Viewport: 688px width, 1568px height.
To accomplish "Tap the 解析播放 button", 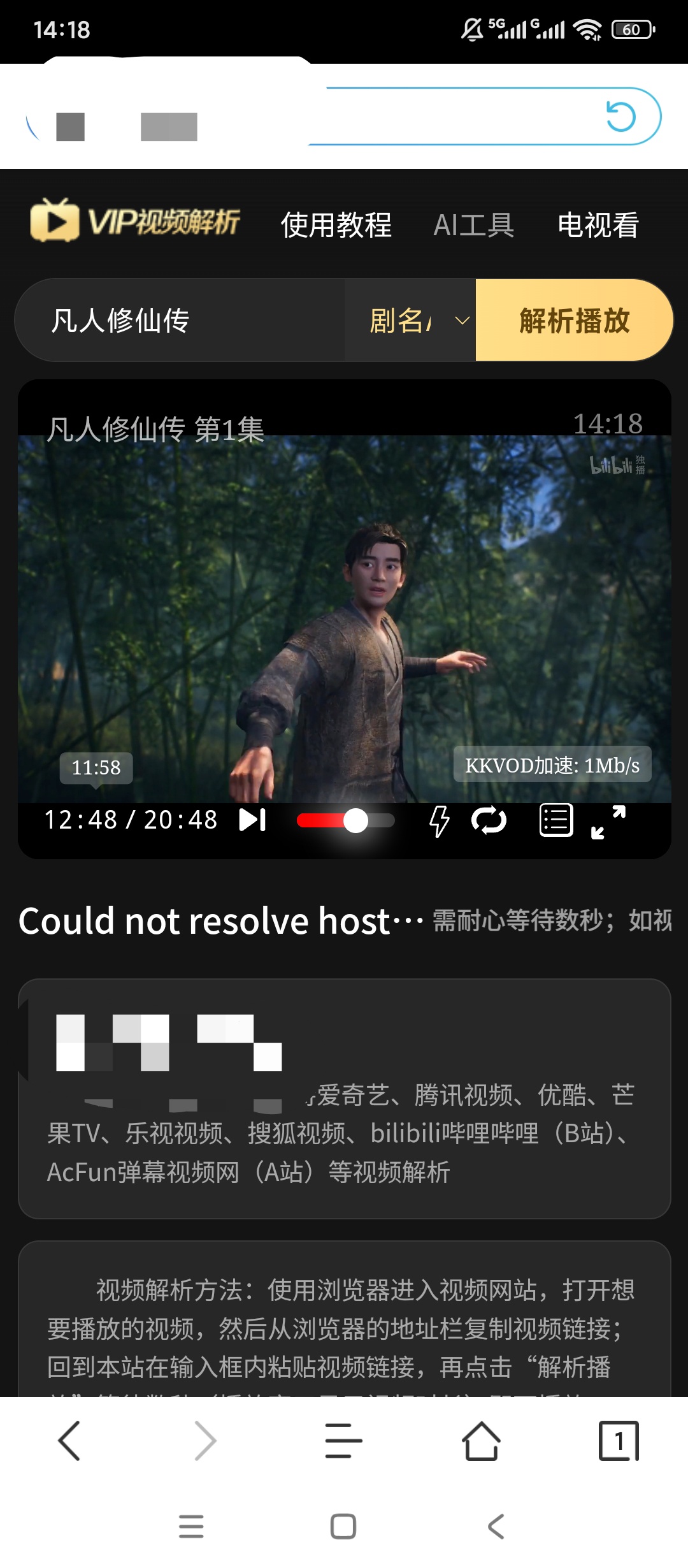I will (574, 320).
